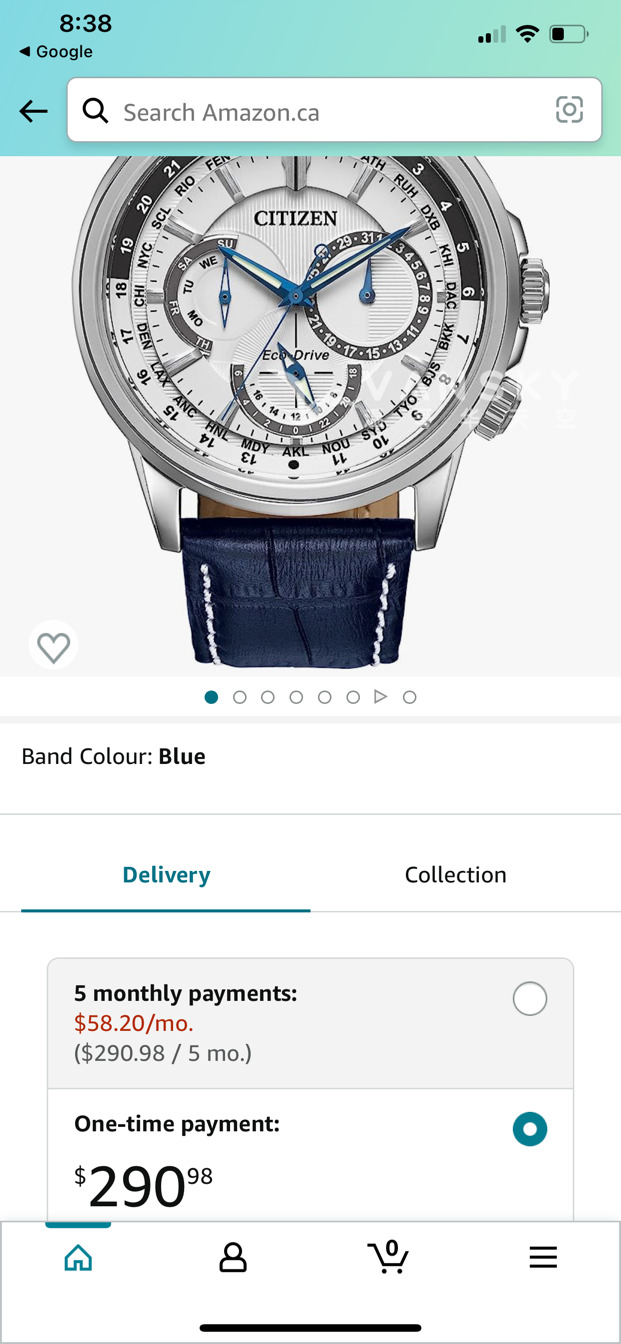Select the Delivery tab

[x=166, y=875]
